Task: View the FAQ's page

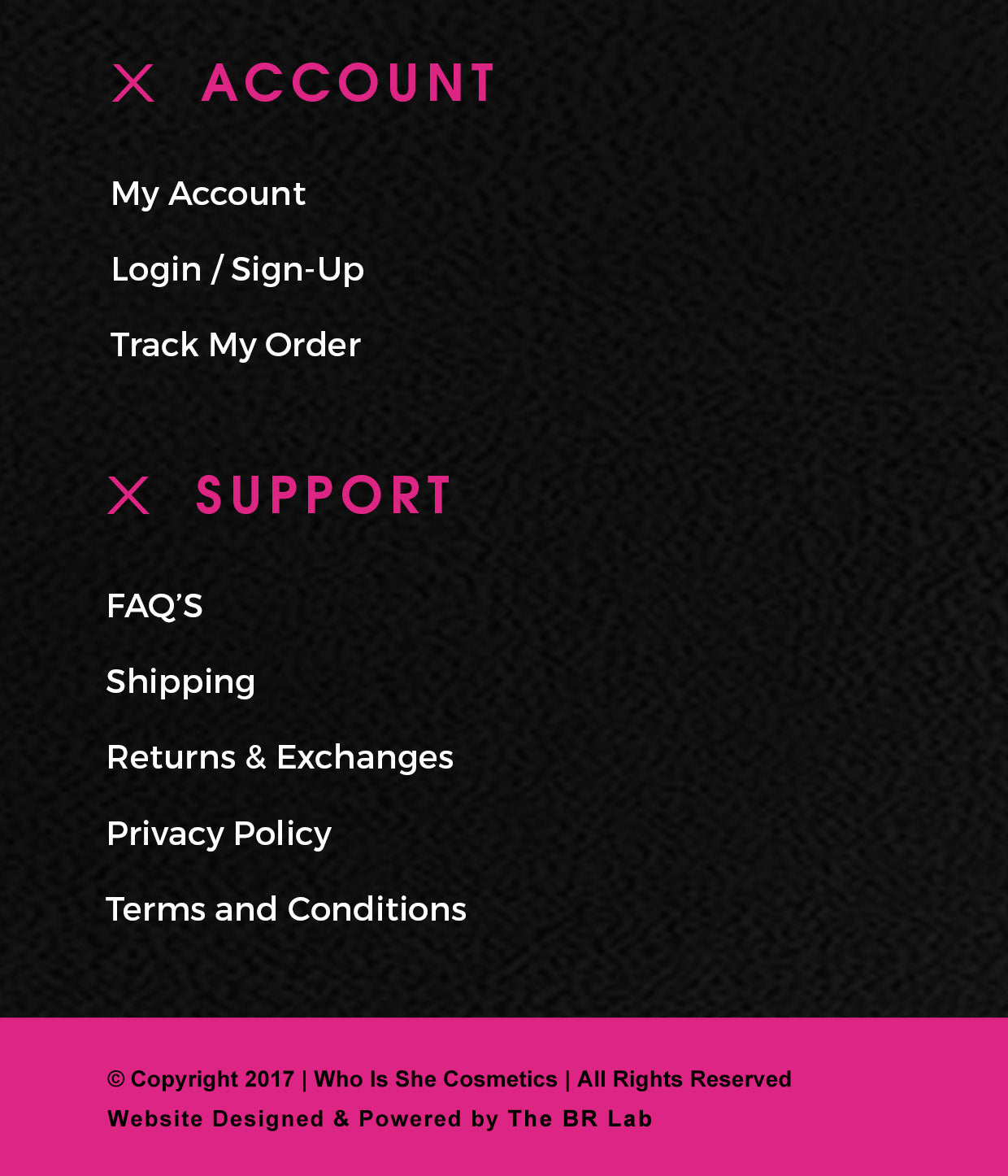Action: point(154,606)
